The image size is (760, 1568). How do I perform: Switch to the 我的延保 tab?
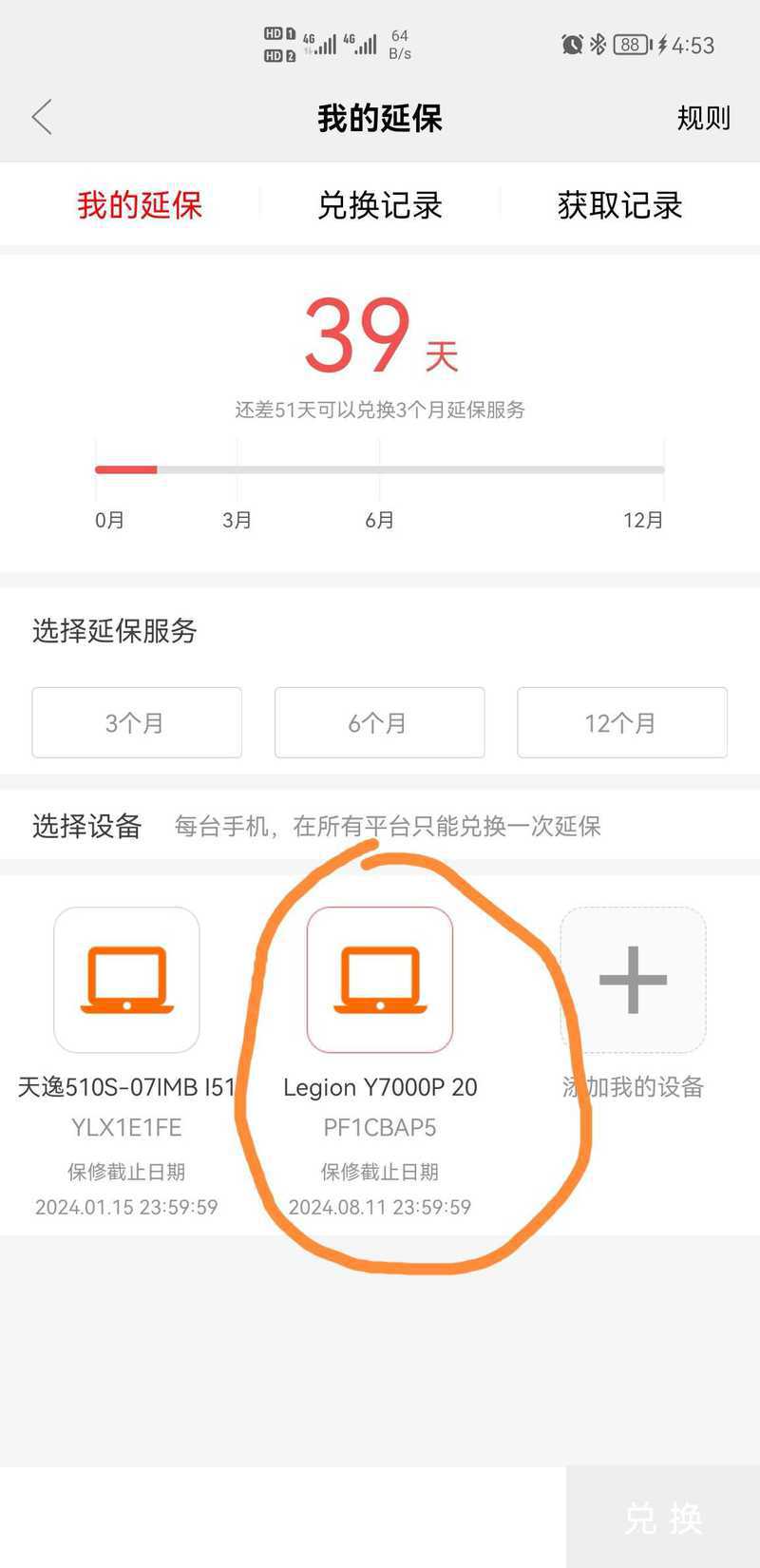(140, 205)
